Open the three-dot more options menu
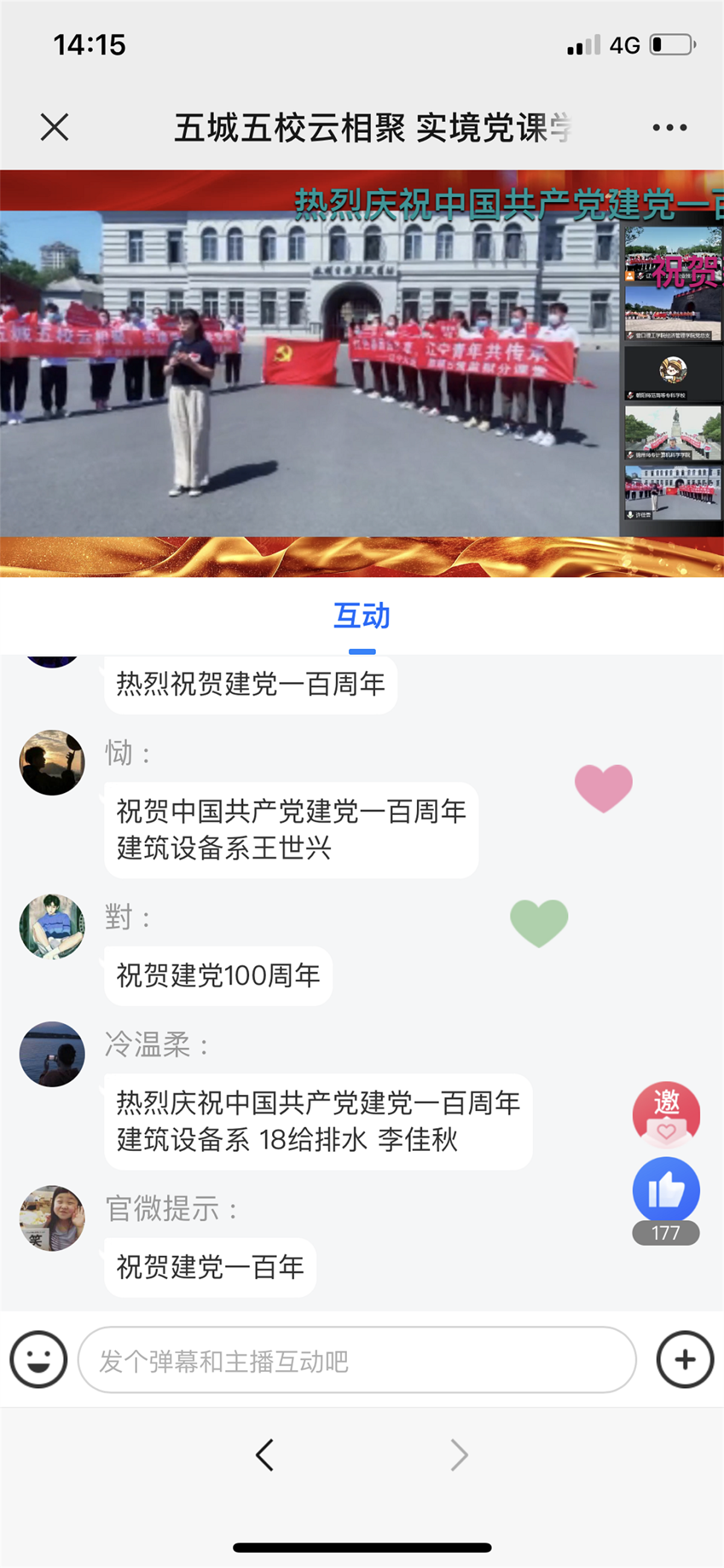Screen dimensions: 724x1568 669,127
